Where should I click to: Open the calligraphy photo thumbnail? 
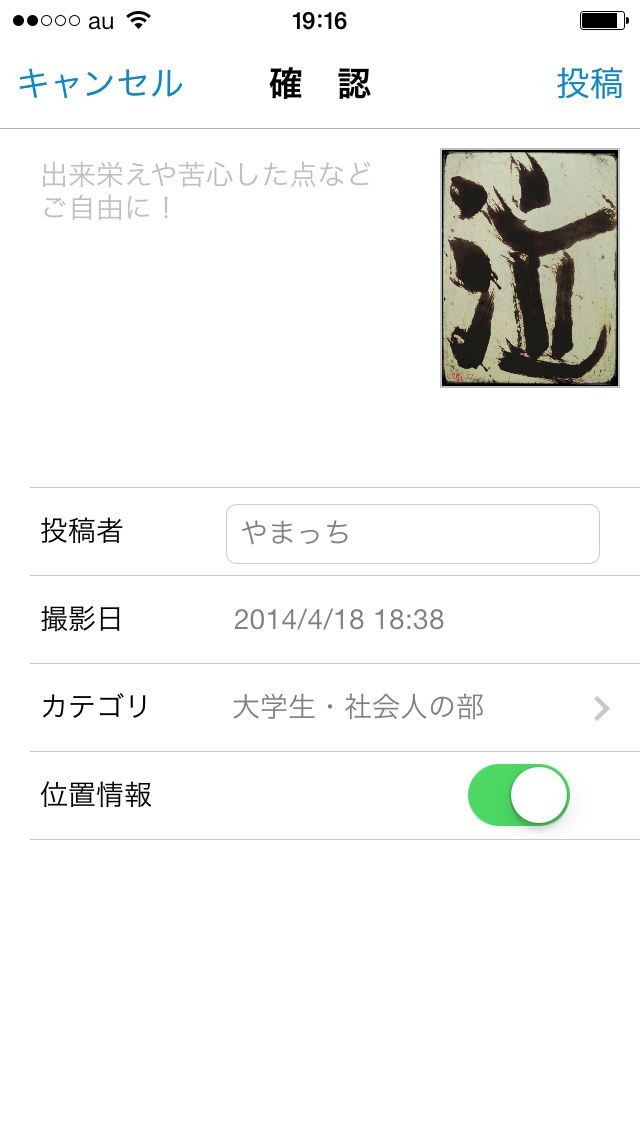pyautogui.click(x=530, y=268)
